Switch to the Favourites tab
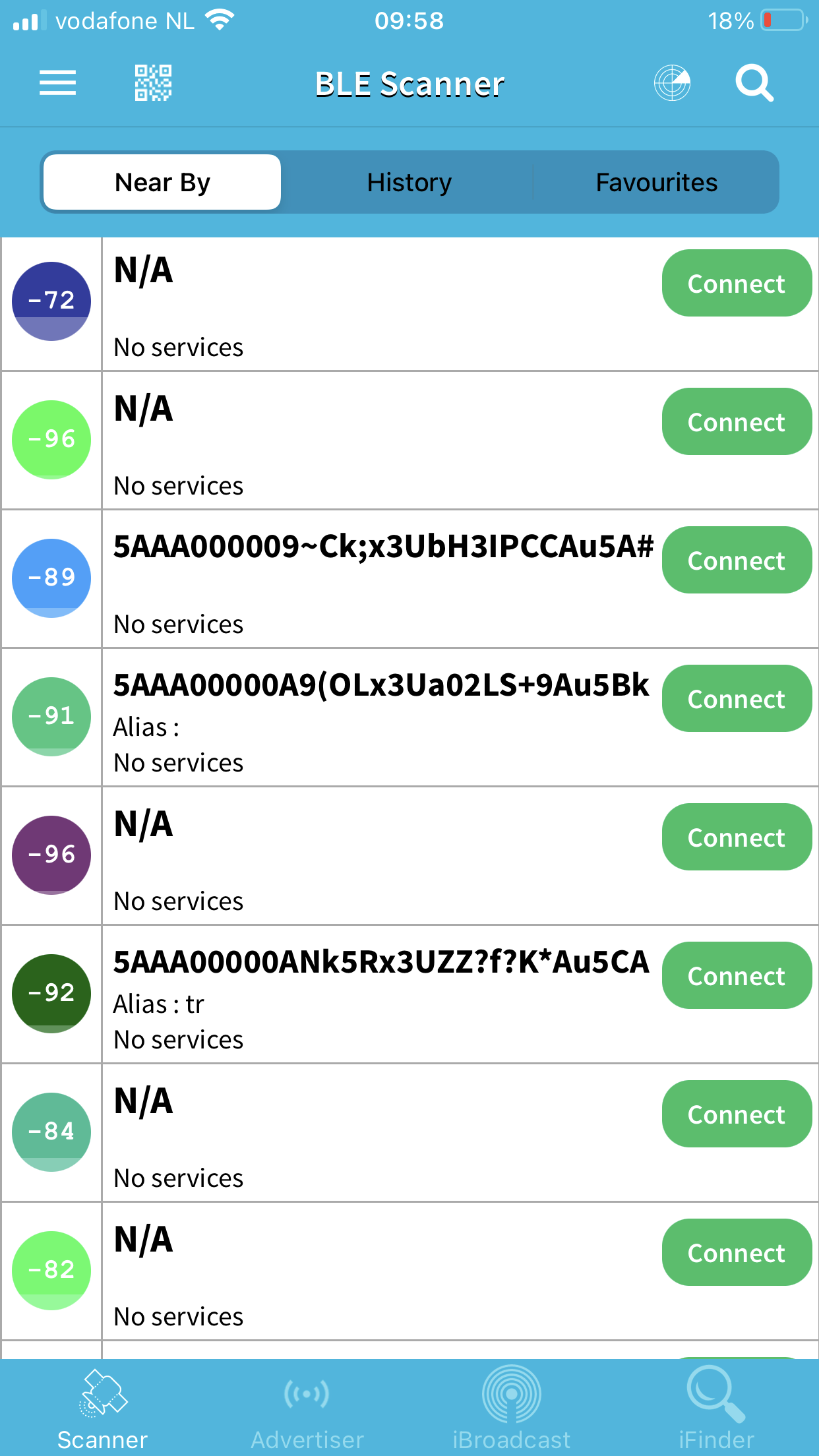The width and height of the screenshot is (819, 1456). click(656, 182)
